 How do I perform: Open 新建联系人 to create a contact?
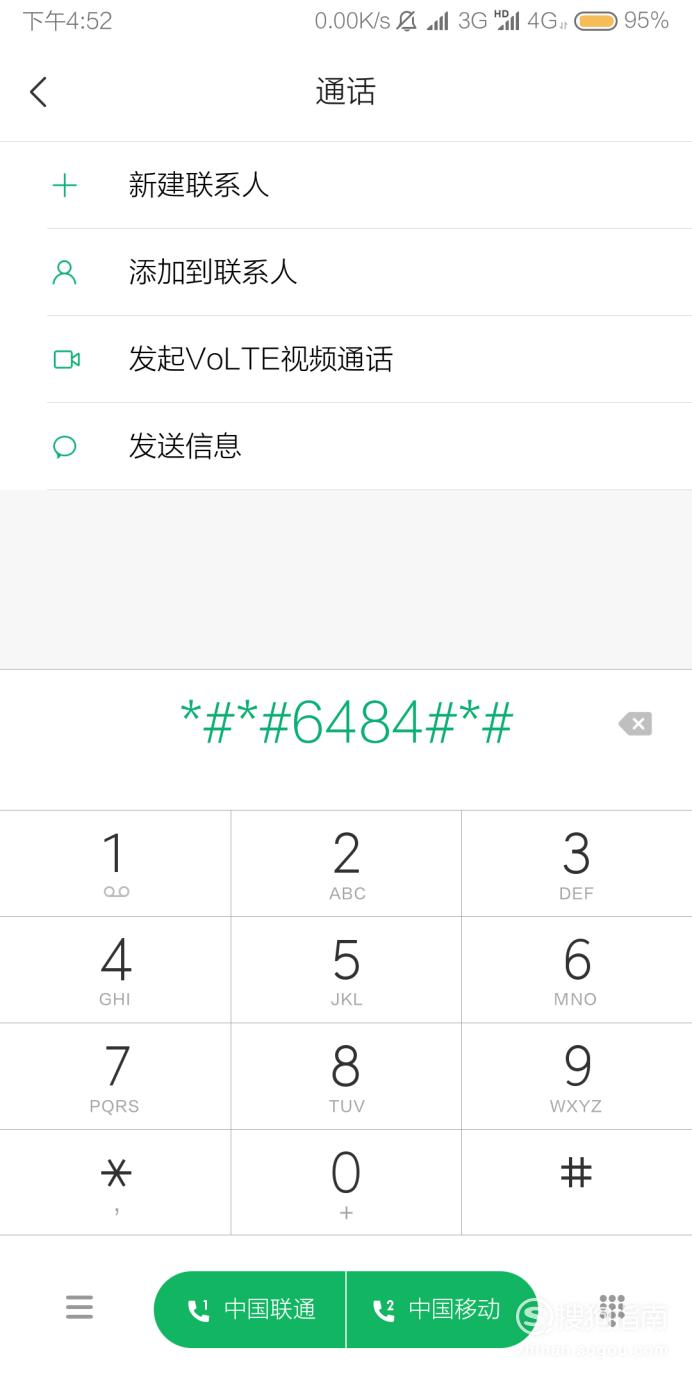(x=346, y=185)
